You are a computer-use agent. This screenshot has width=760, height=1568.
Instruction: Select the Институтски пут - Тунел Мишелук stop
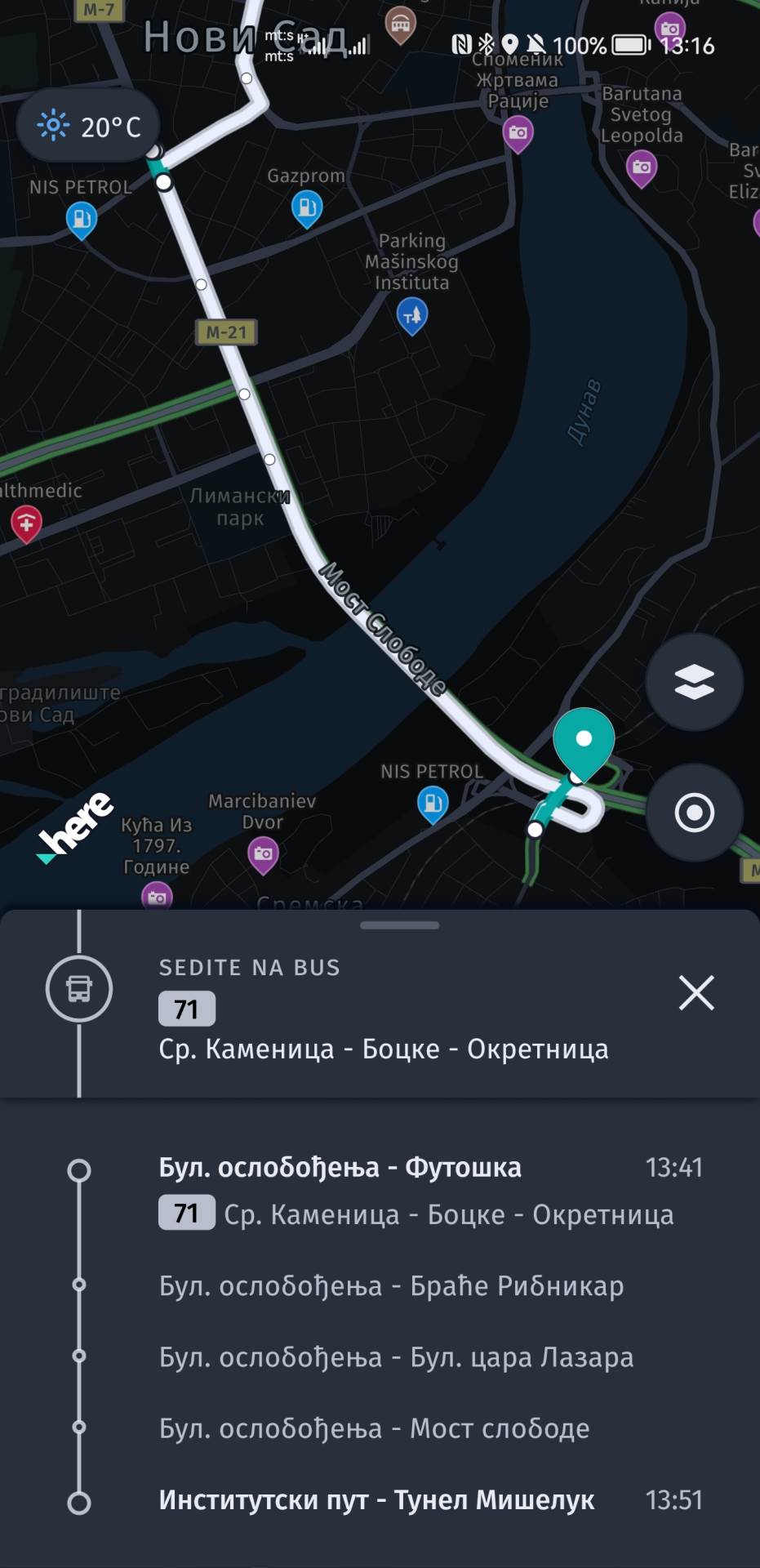[x=376, y=1500]
